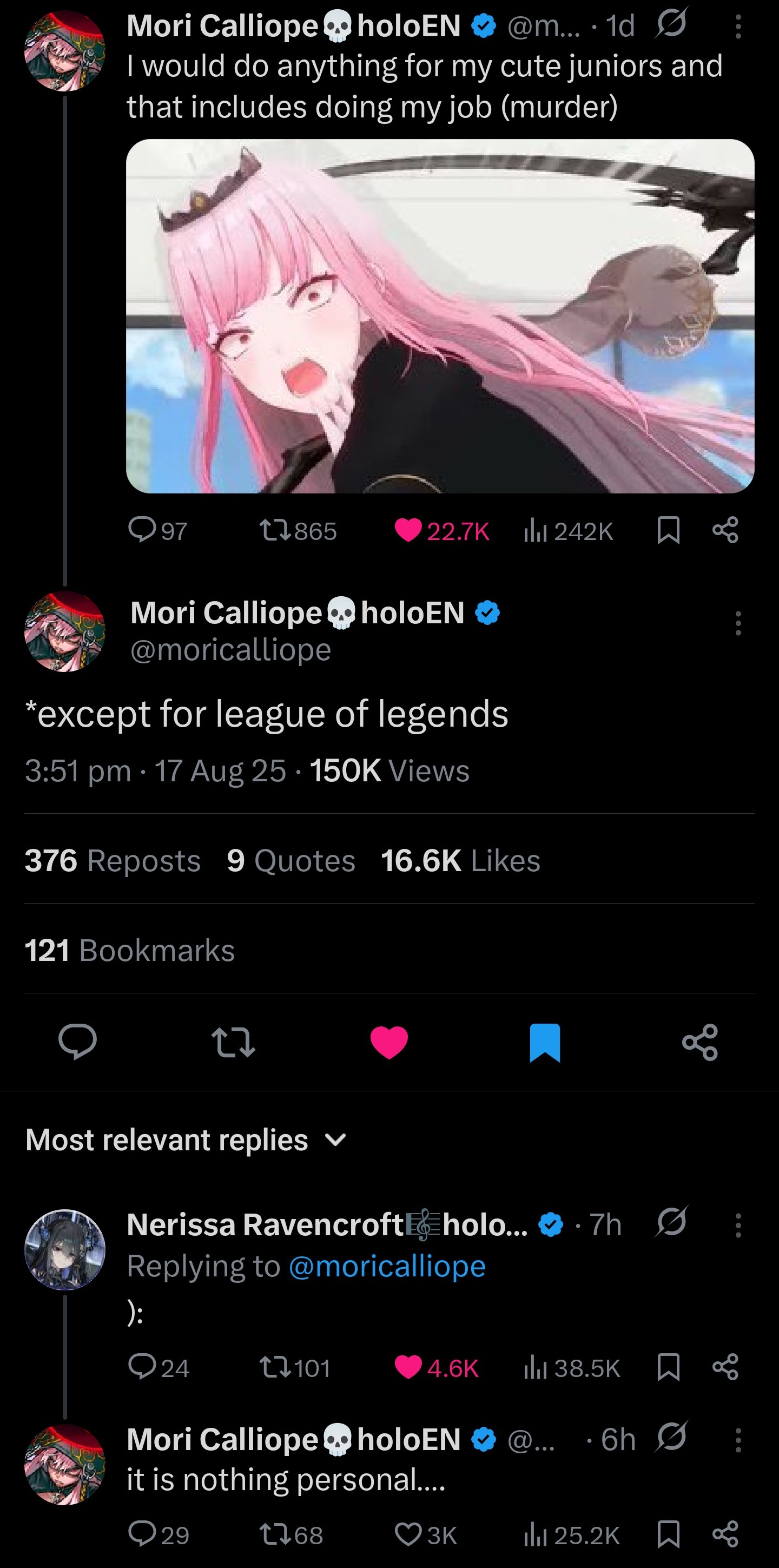The height and width of the screenshot is (1568, 779).
Task: View the 16.6K Likes list
Action: (460, 861)
